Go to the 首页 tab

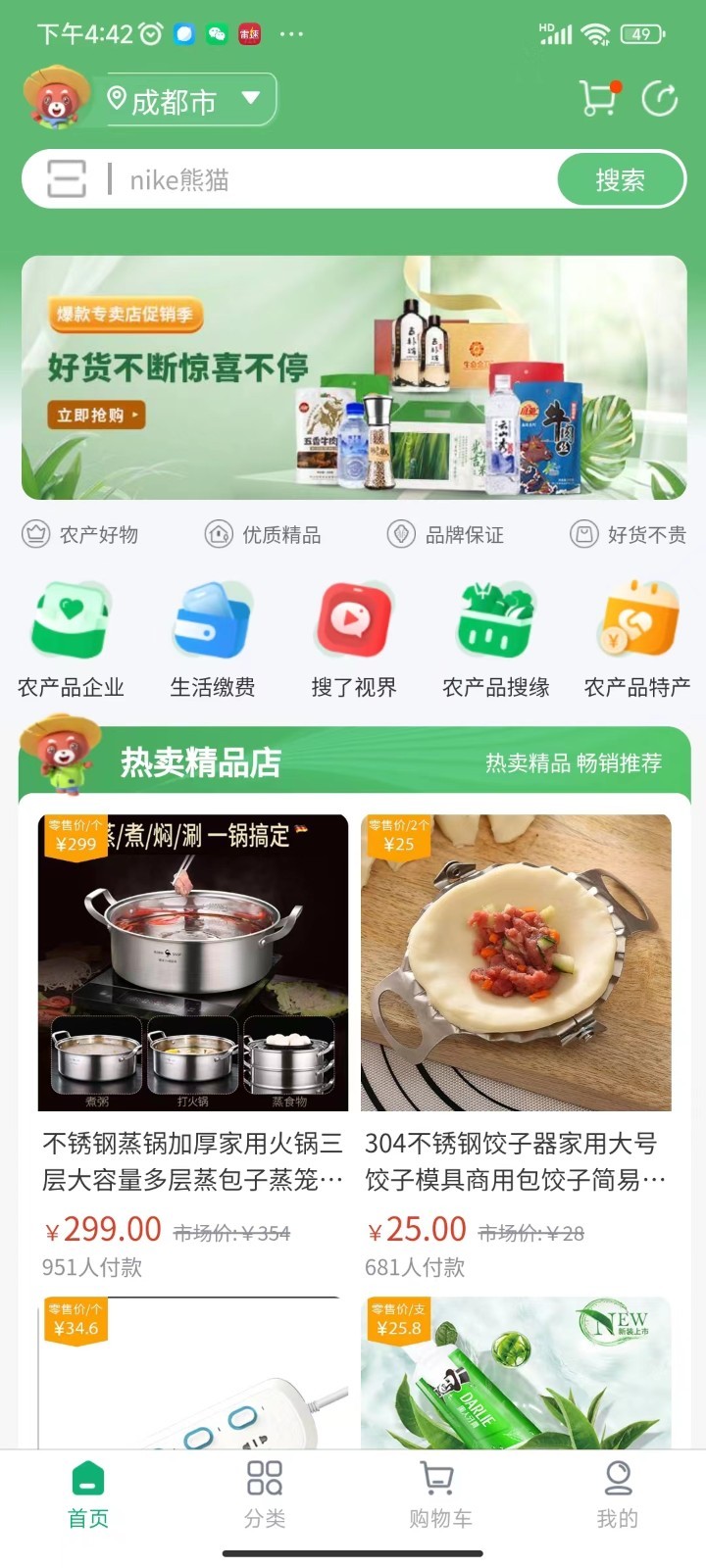click(88, 1494)
